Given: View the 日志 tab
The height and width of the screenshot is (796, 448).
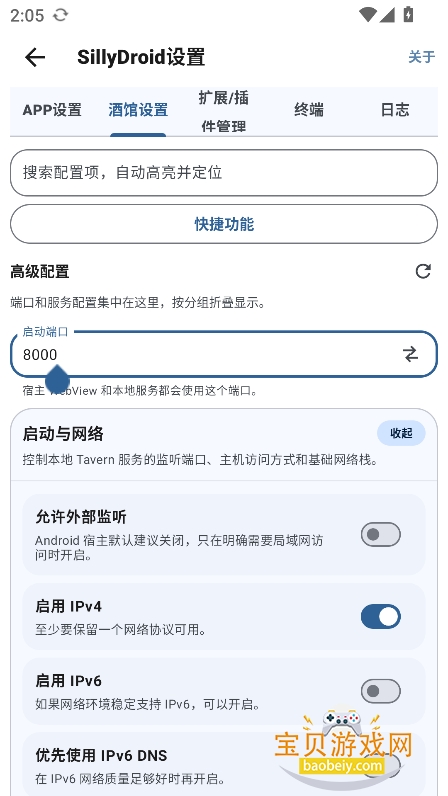Looking at the screenshot, I should [395, 110].
